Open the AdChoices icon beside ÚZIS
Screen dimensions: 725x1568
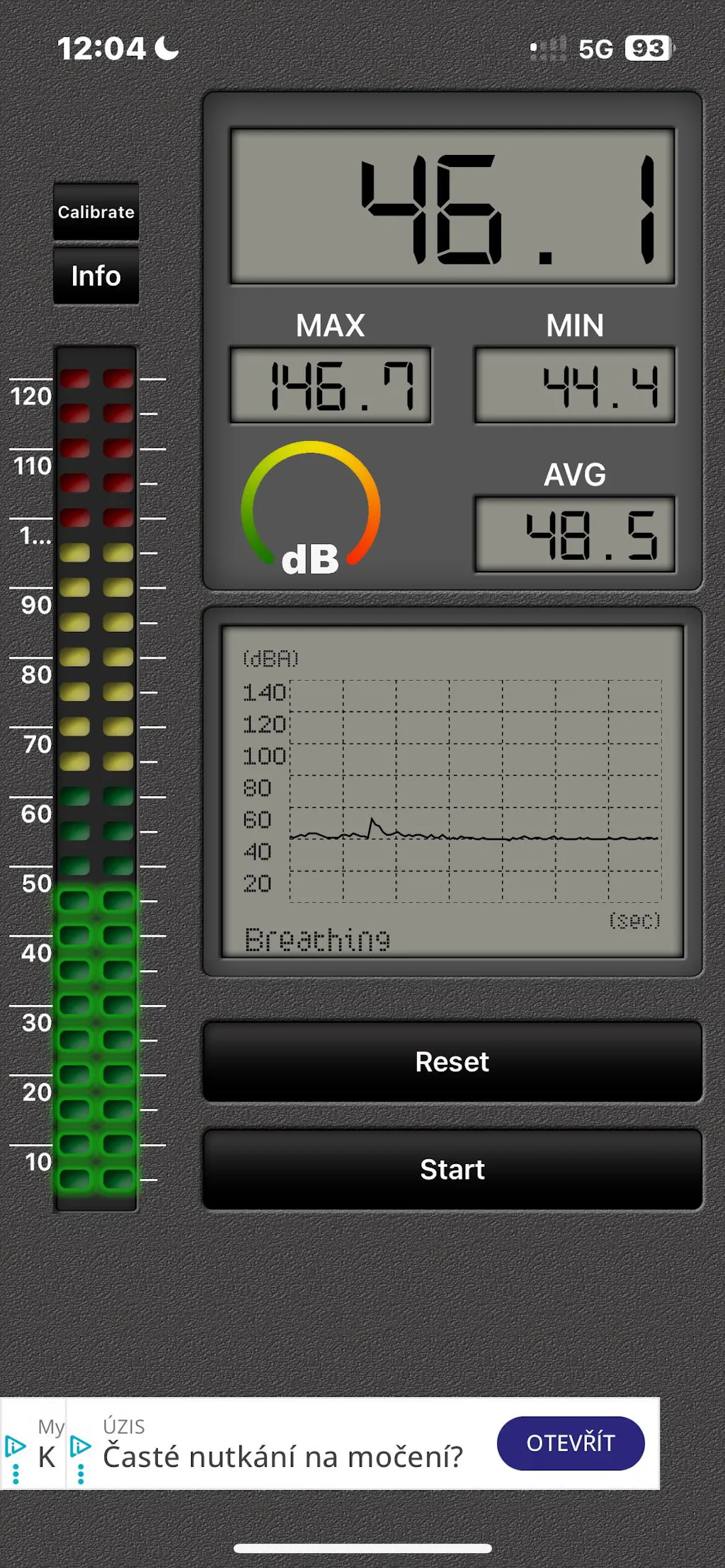(81, 1445)
